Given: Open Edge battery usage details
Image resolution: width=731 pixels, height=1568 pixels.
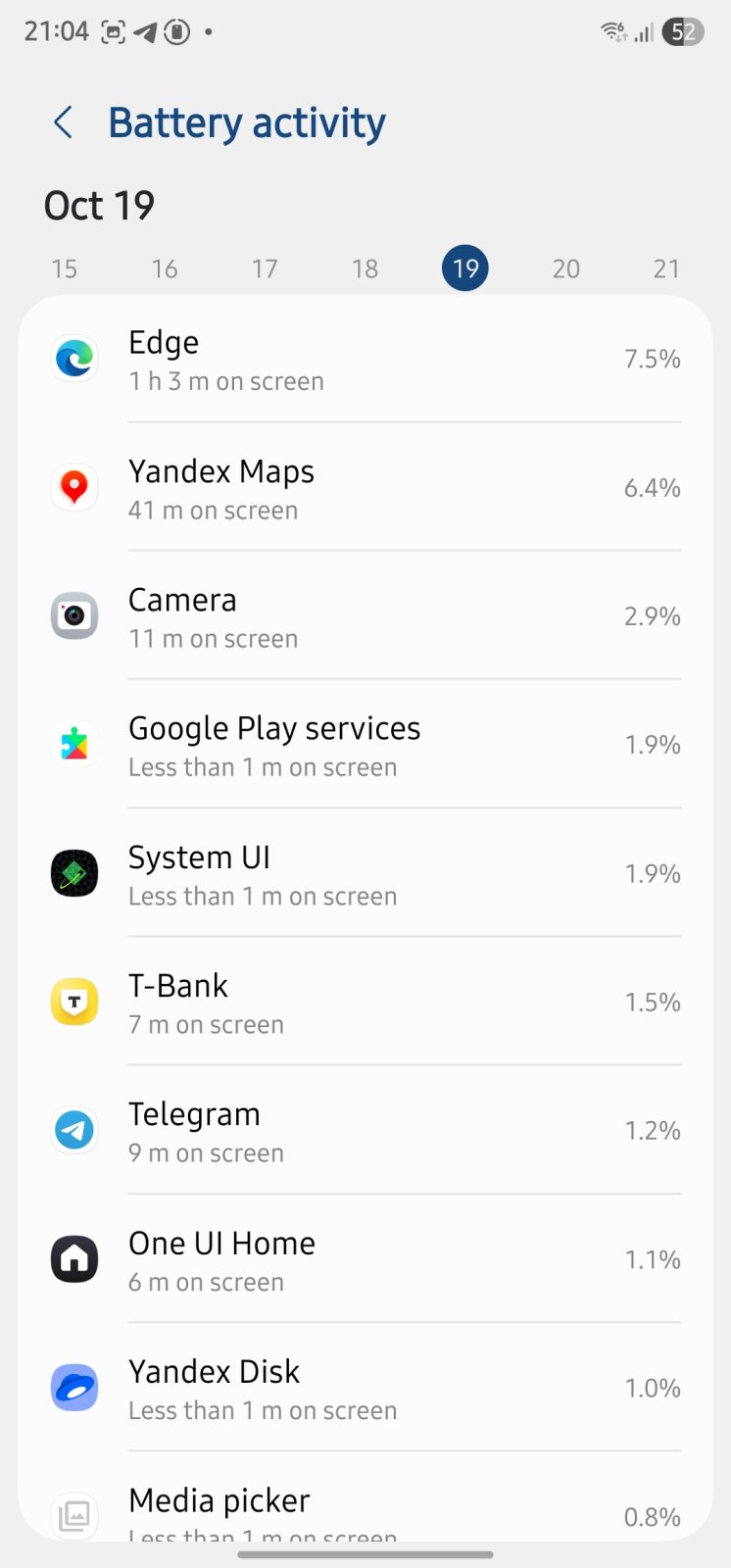Looking at the screenshot, I should [x=365, y=360].
